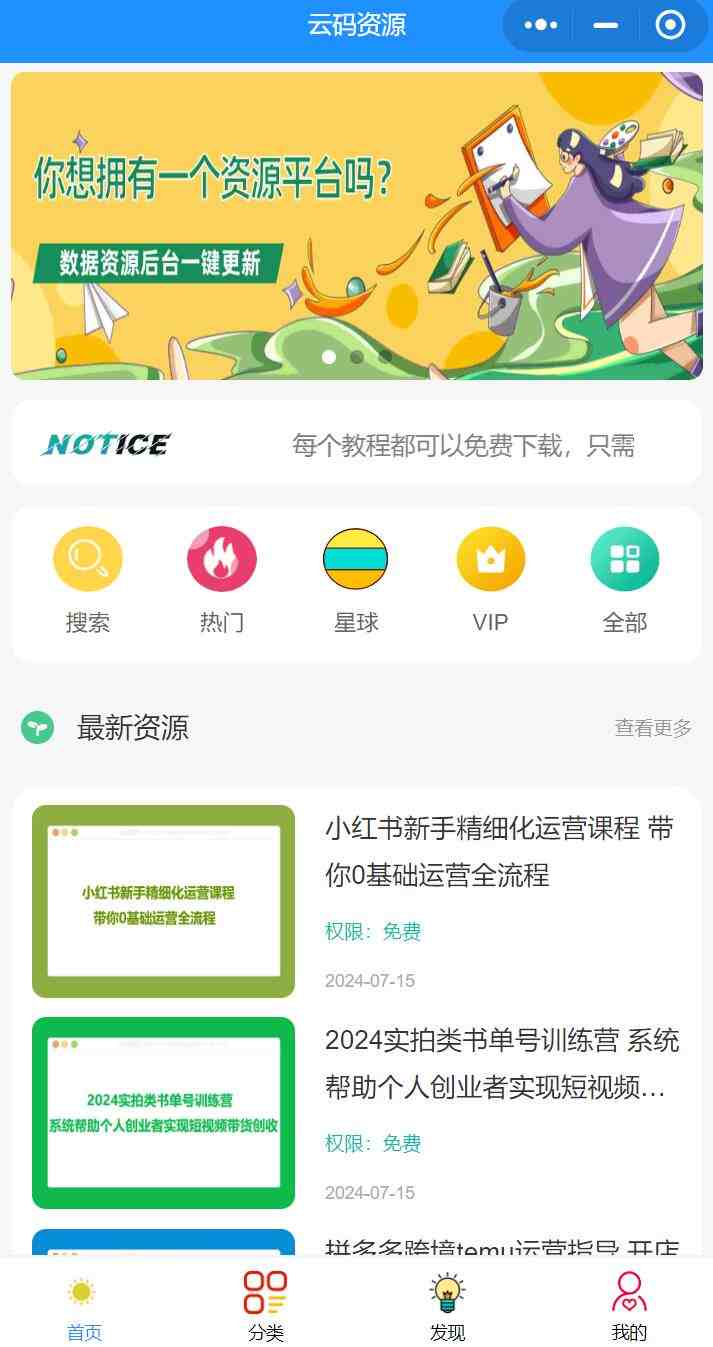
Task: Close the mini program with the circle button
Action: pos(670,25)
